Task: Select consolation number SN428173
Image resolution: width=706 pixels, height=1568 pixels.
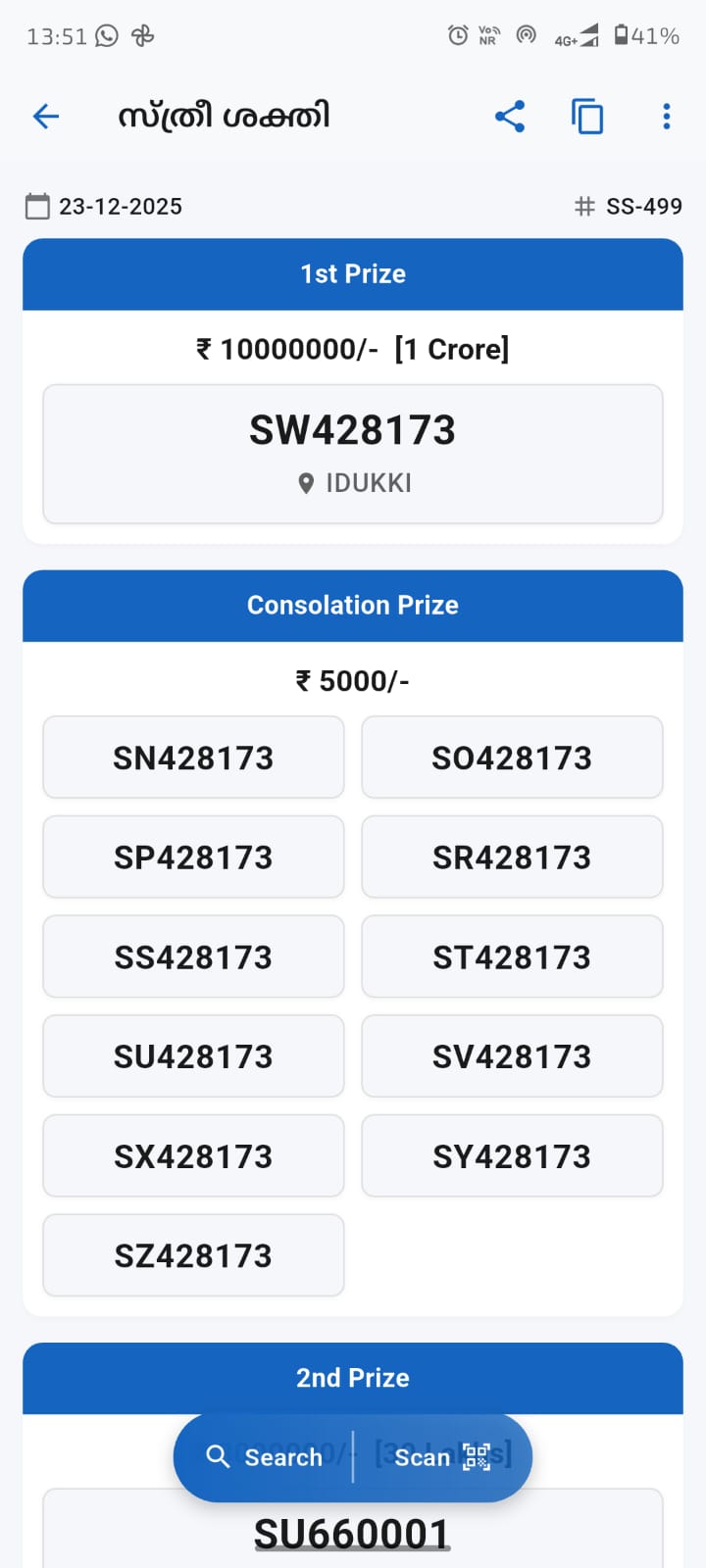Action: point(193,757)
